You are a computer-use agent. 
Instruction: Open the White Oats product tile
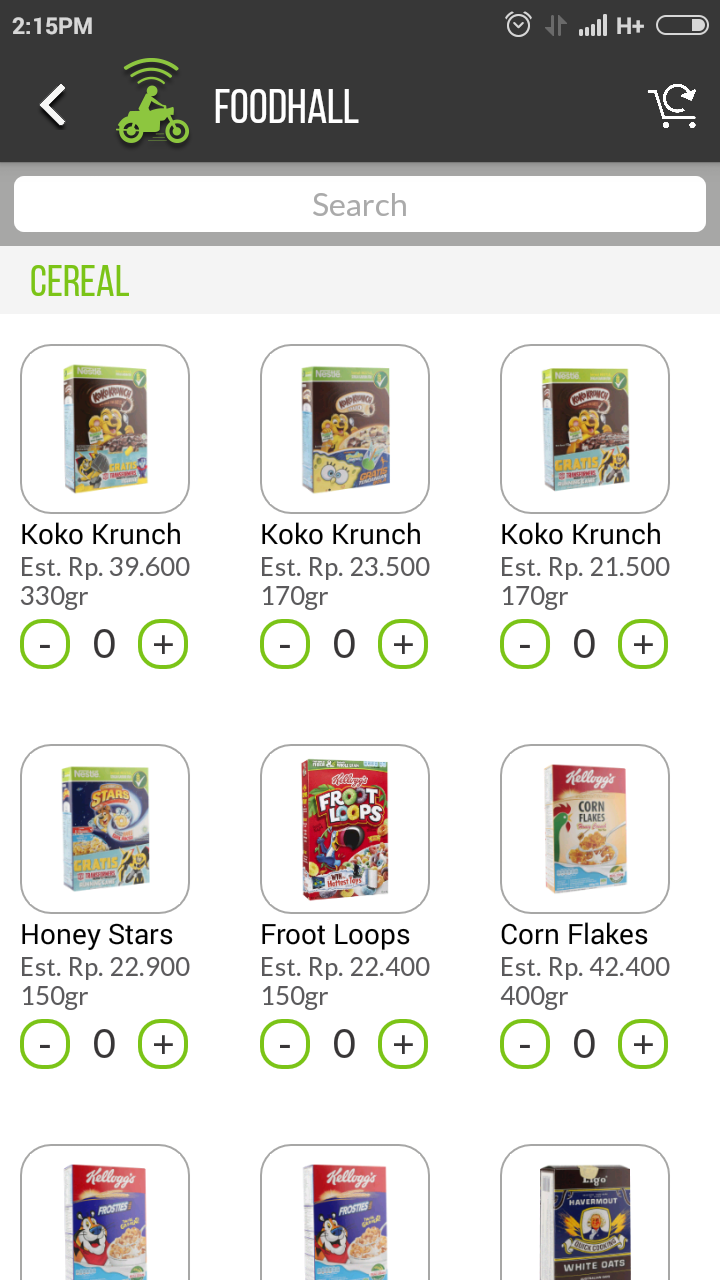(585, 1215)
